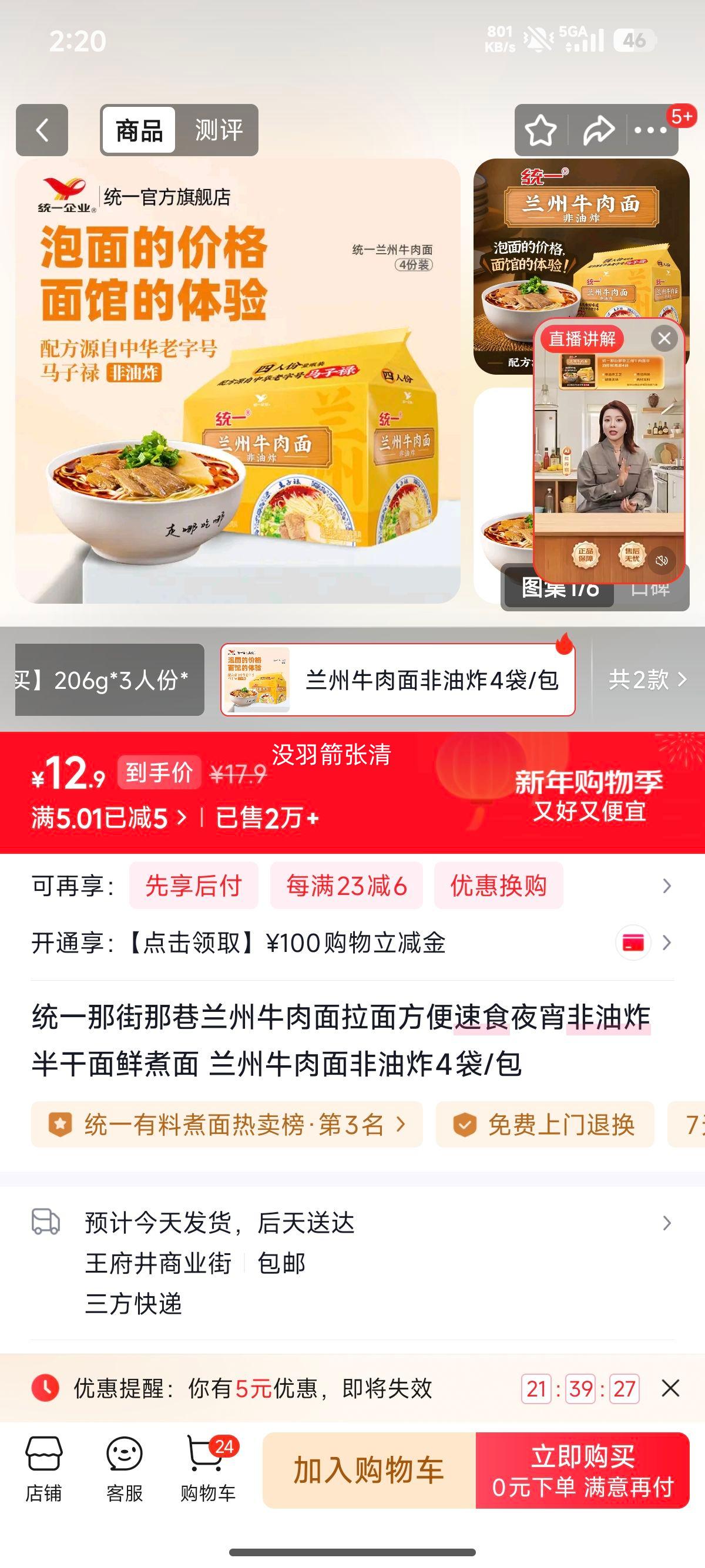
Task: Select the 商品 tab at top
Action: (139, 129)
